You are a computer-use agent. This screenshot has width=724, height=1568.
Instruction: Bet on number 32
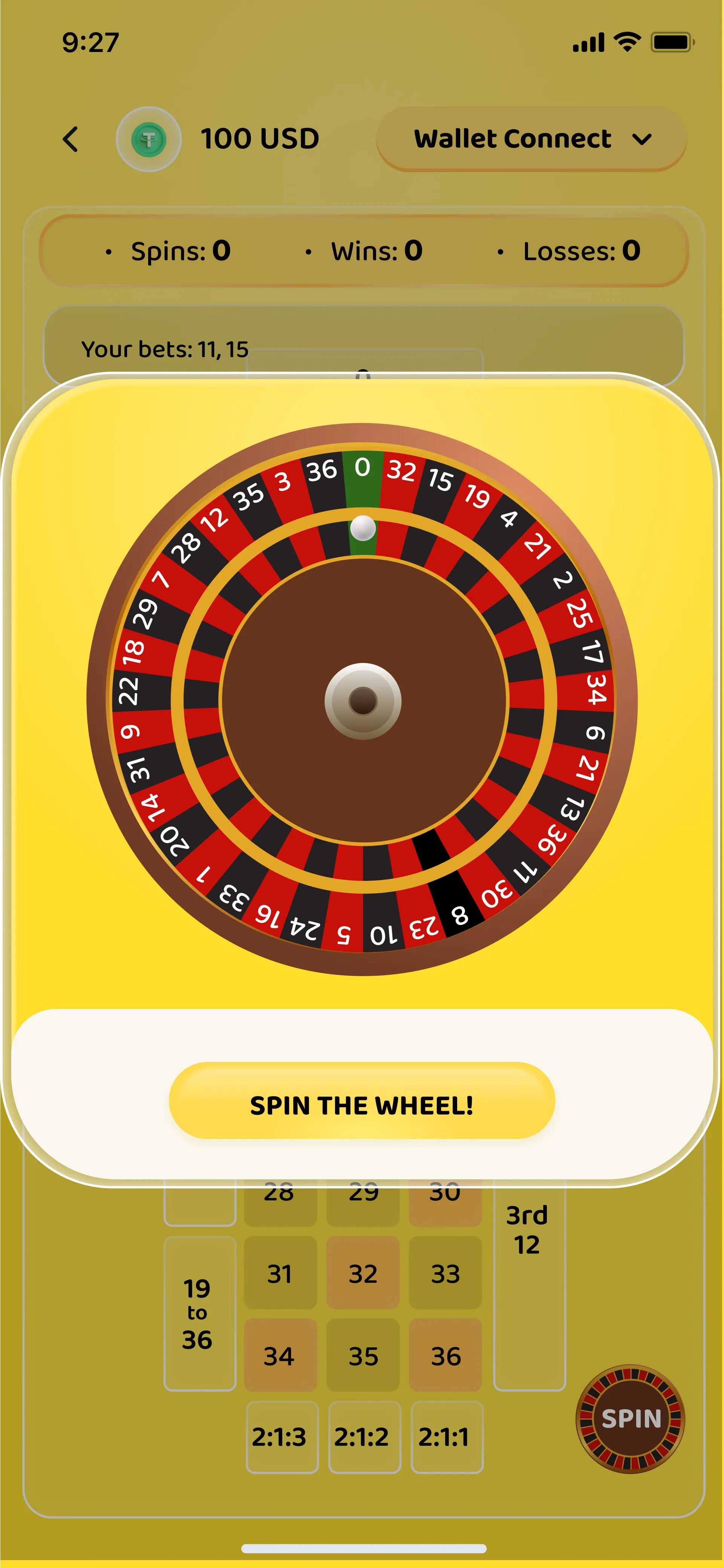[x=363, y=1273]
